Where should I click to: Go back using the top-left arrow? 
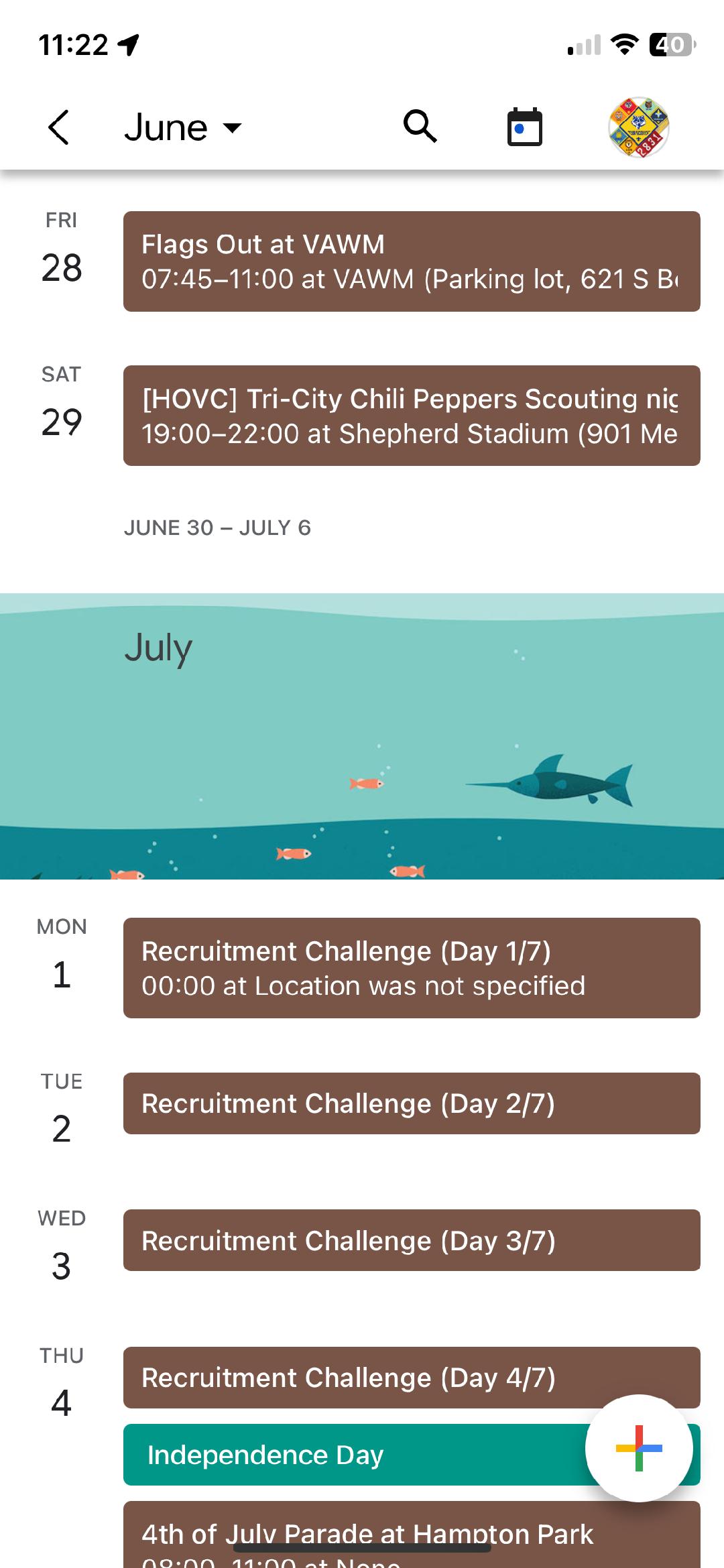coord(59,127)
